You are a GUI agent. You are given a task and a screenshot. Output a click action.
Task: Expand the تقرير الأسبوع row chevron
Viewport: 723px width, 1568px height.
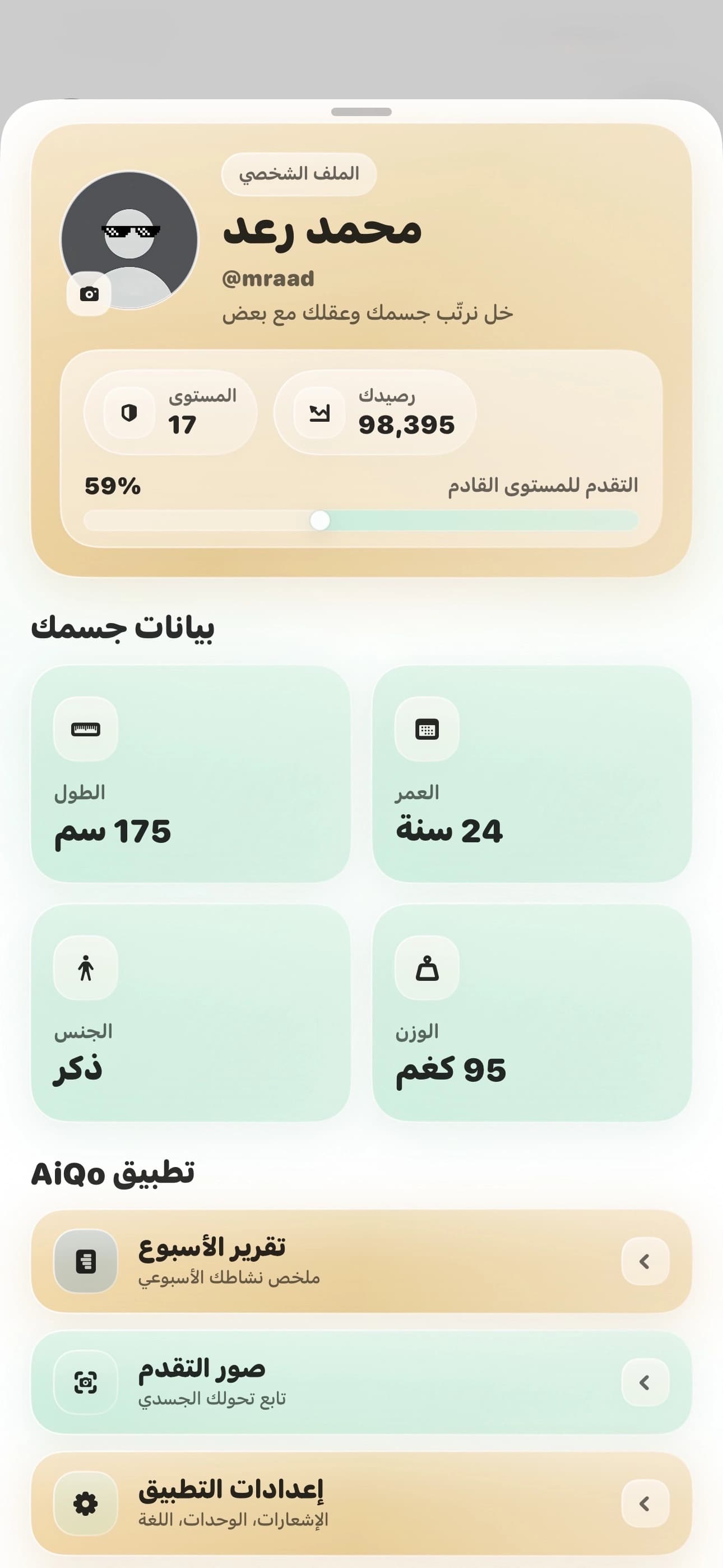(x=645, y=1261)
